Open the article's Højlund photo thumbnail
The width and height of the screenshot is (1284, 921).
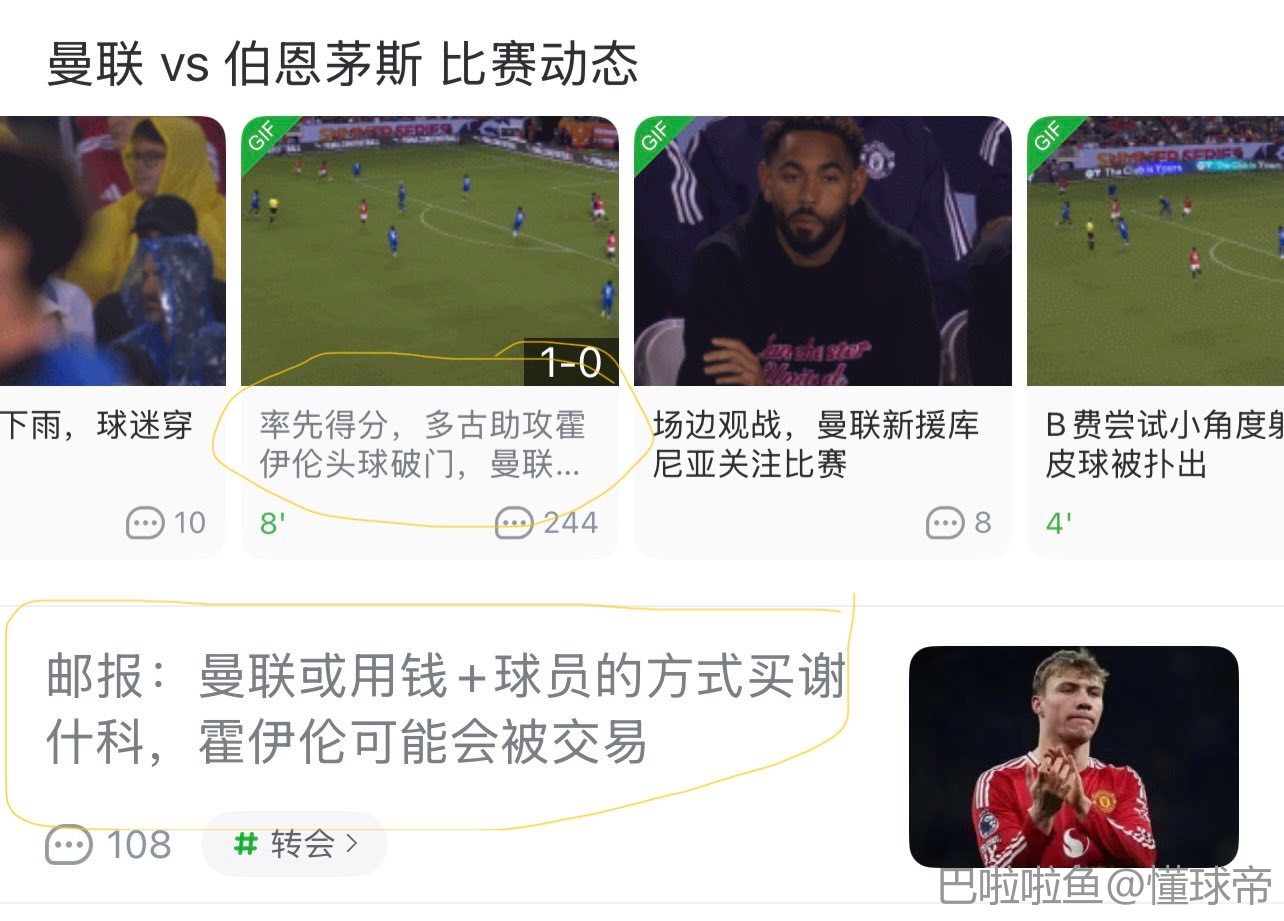(x=1073, y=756)
